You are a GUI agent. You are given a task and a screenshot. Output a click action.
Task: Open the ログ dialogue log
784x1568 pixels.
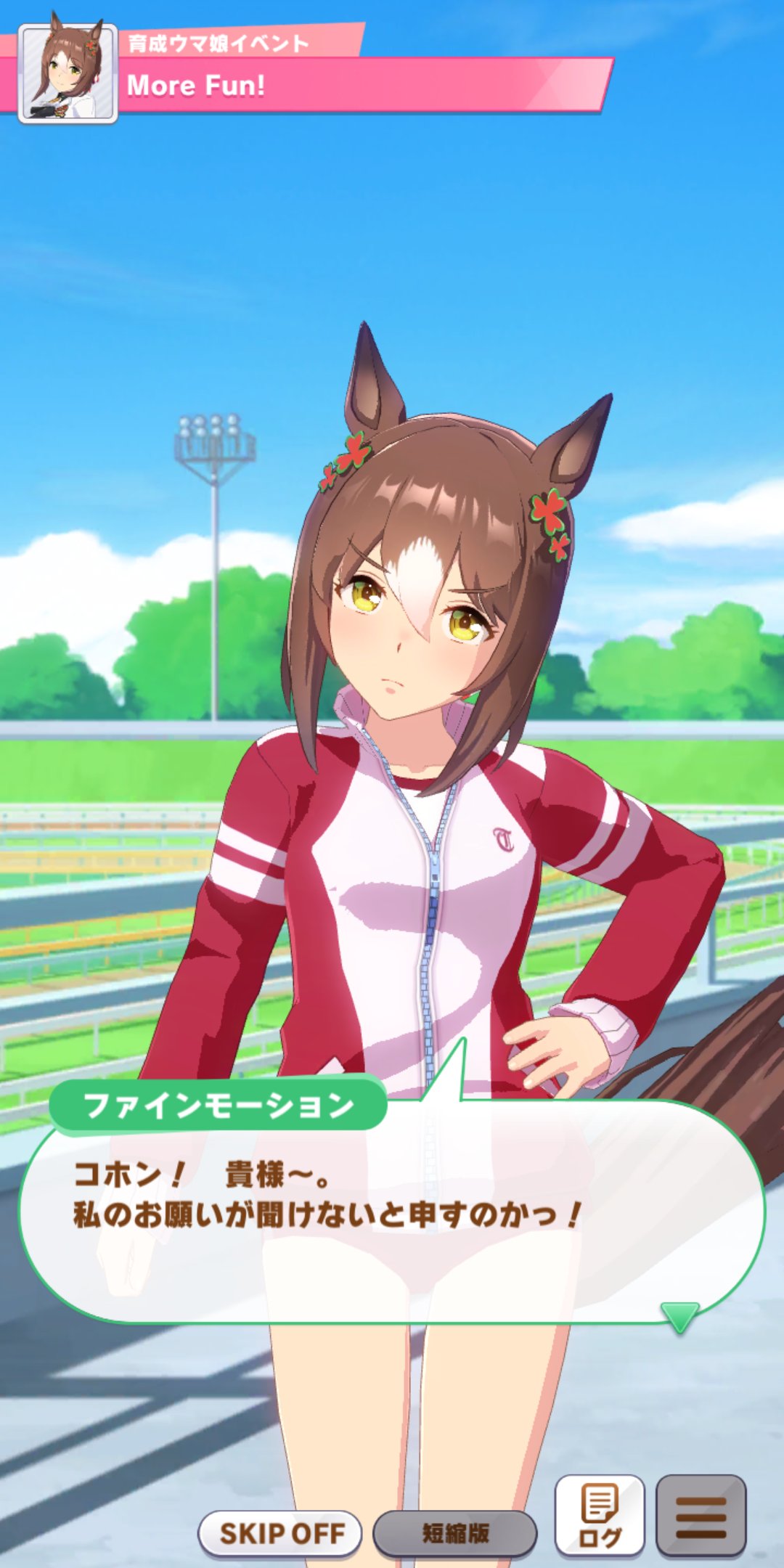tap(600, 1516)
